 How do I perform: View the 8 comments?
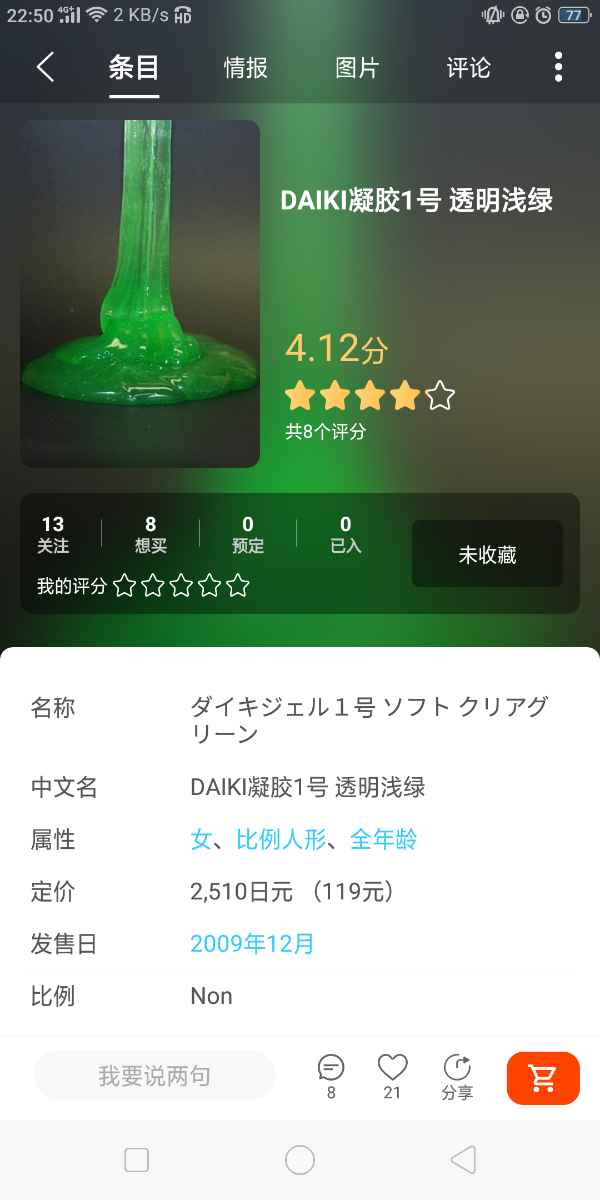331,1076
